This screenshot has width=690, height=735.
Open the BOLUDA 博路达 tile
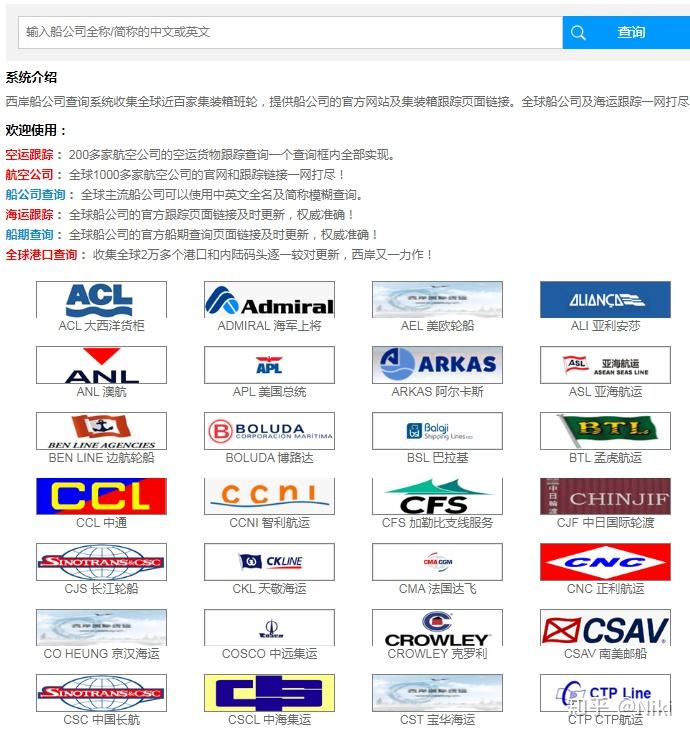(x=269, y=432)
